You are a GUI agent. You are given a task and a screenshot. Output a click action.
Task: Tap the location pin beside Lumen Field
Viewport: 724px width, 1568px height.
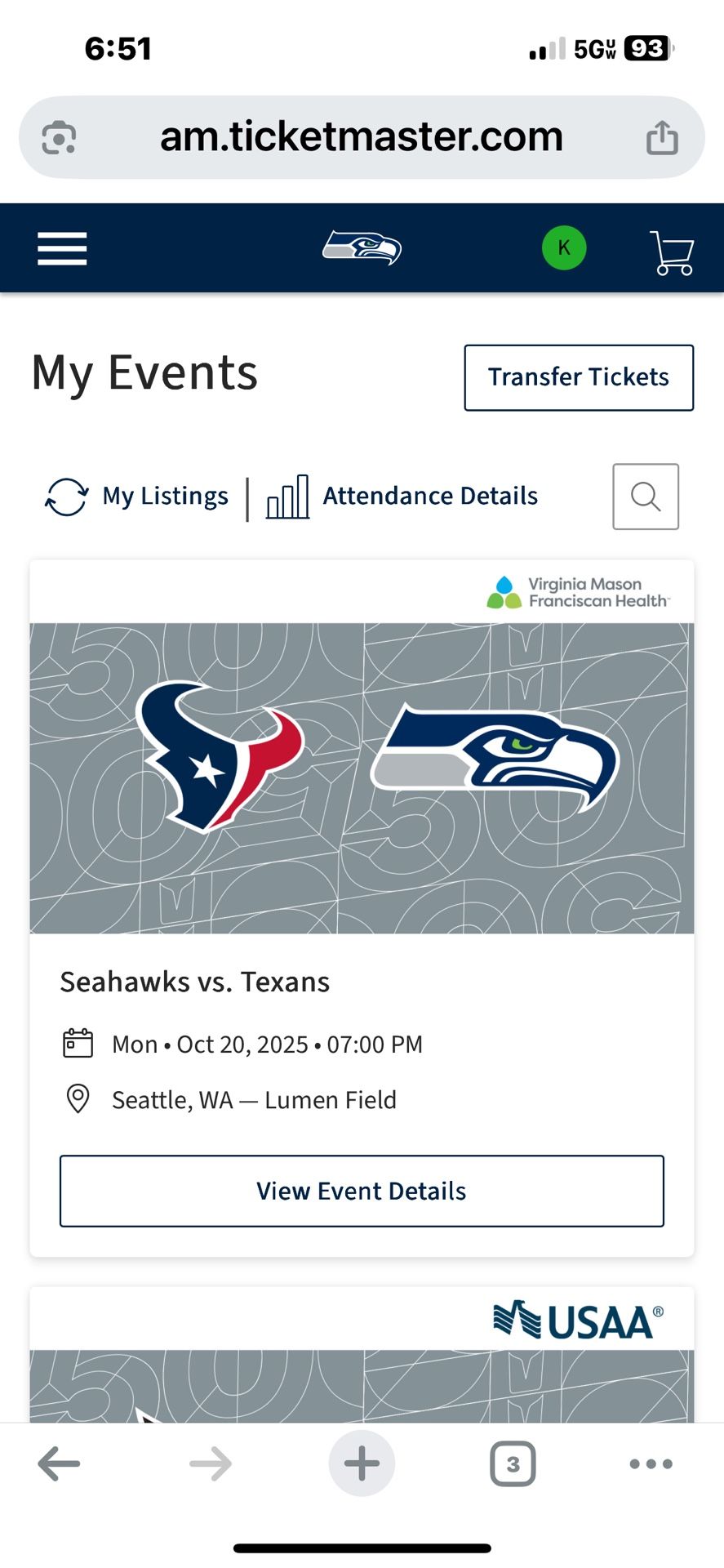click(78, 1099)
